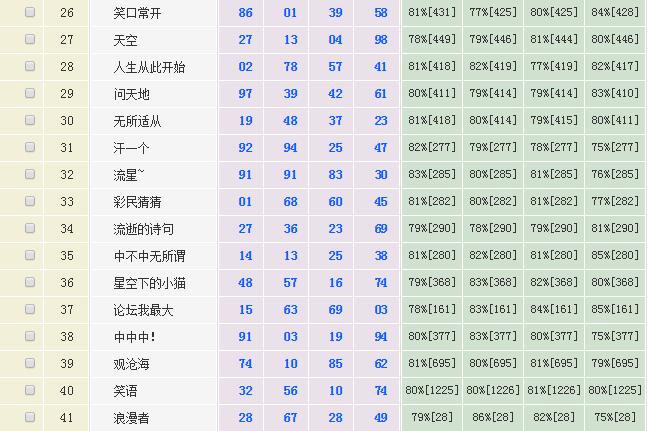
Task: Check the box for 中中中!
Action: [x=30, y=336]
